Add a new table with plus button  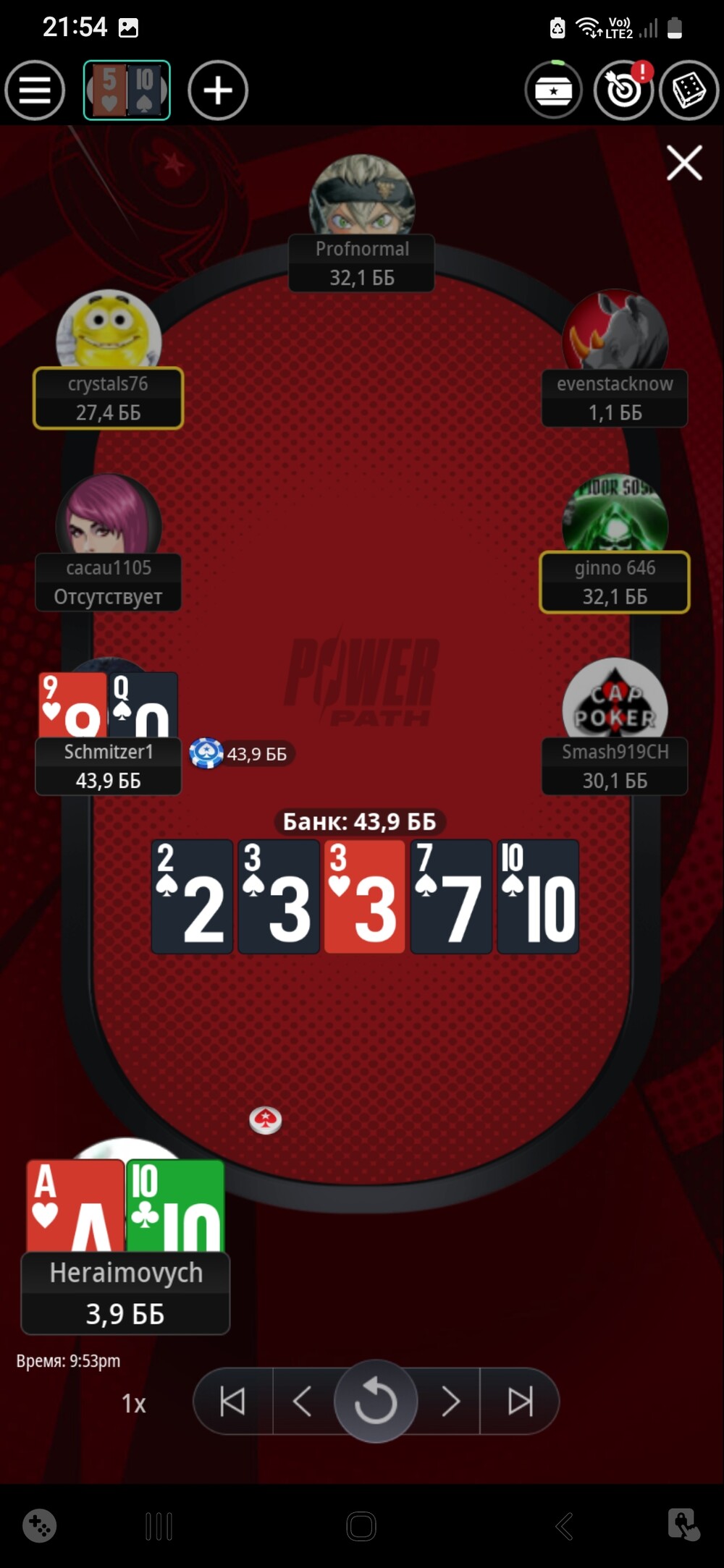tap(218, 90)
